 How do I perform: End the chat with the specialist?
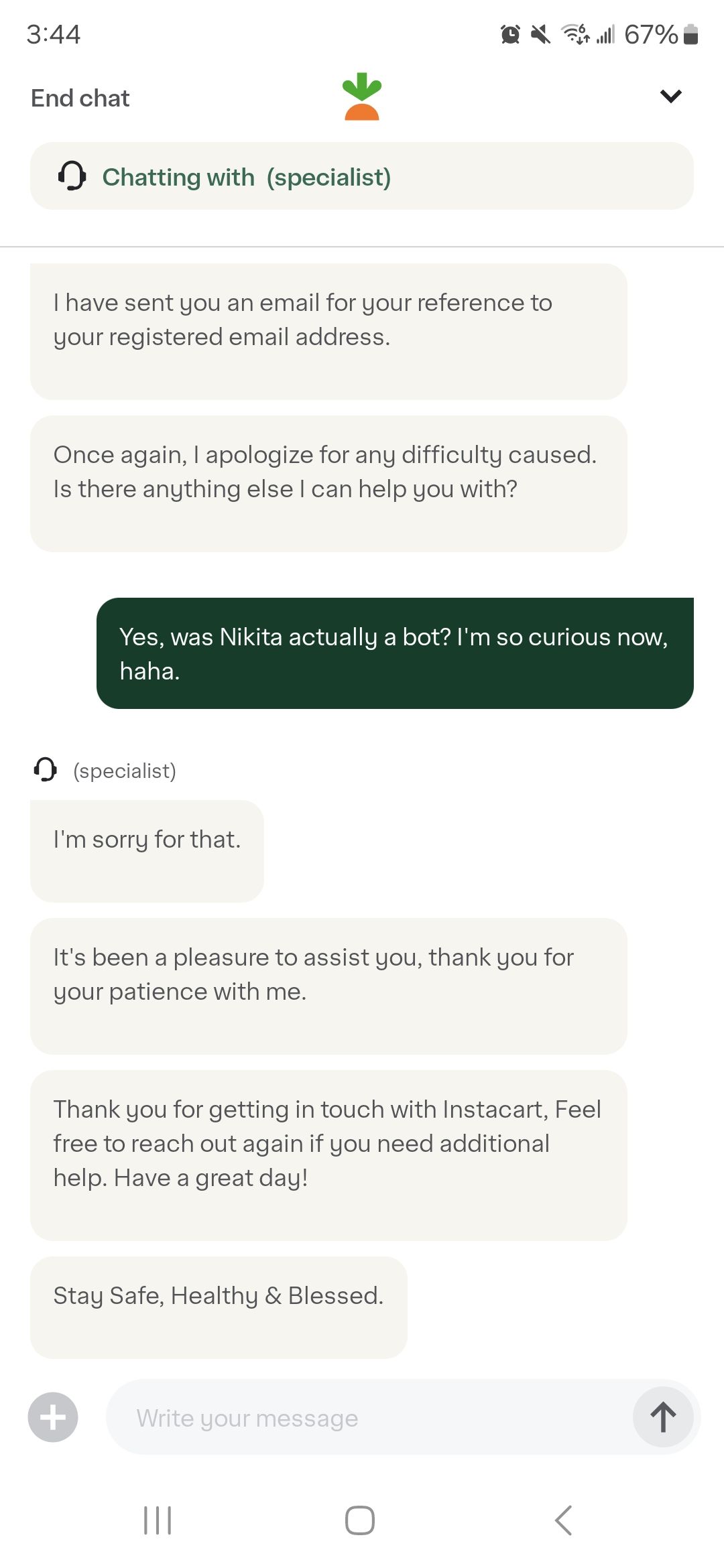pyautogui.click(x=80, y=99)
